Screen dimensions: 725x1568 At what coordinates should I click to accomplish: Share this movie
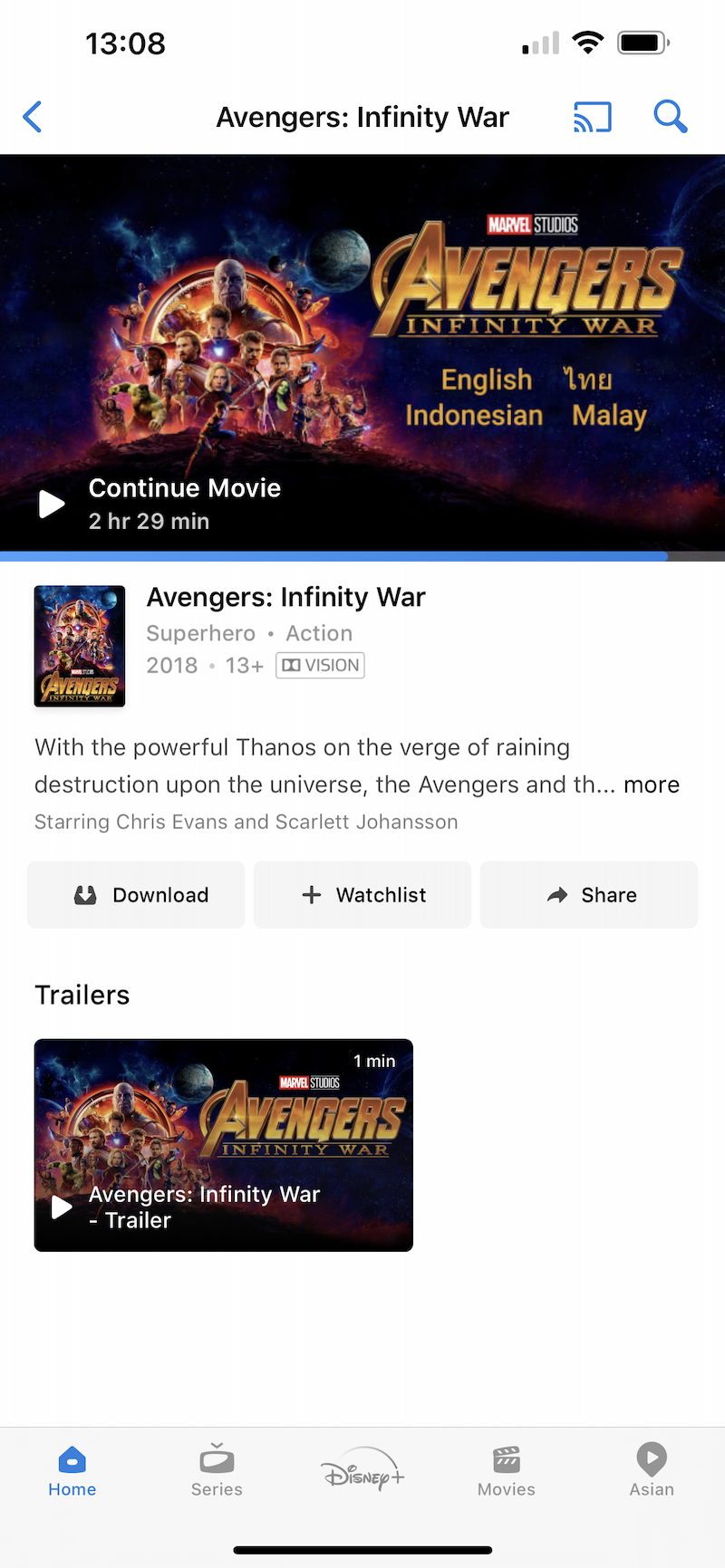(x=589, y=895)
